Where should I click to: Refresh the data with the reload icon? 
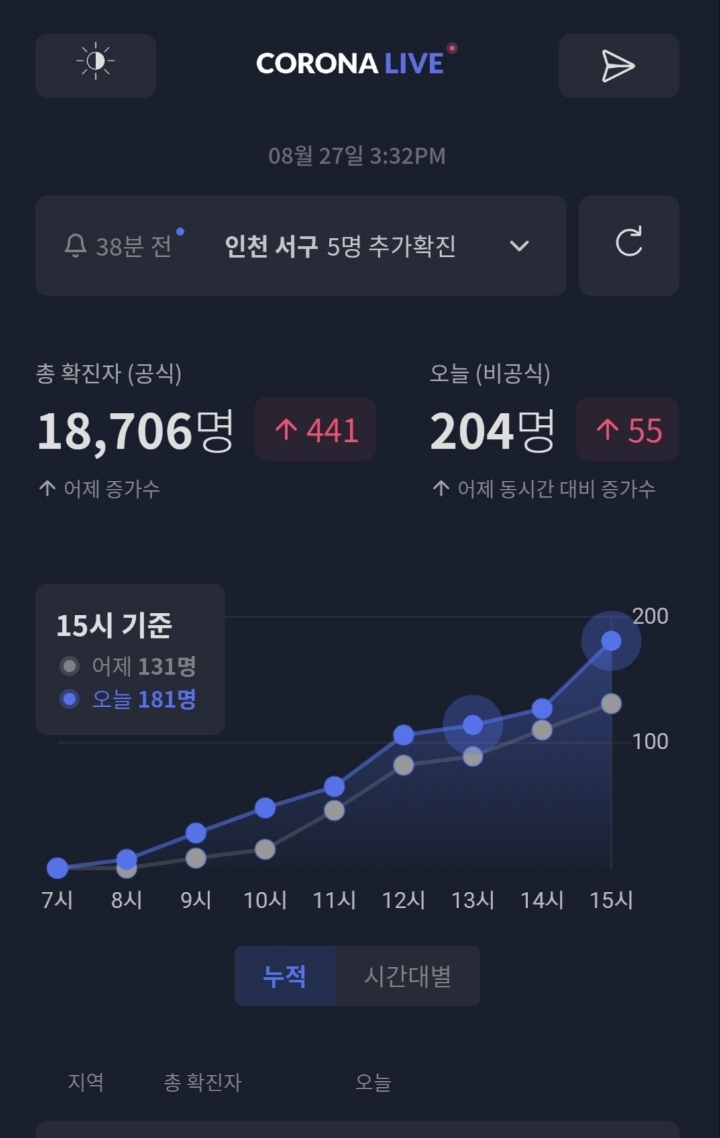click(x=628, y=246)
